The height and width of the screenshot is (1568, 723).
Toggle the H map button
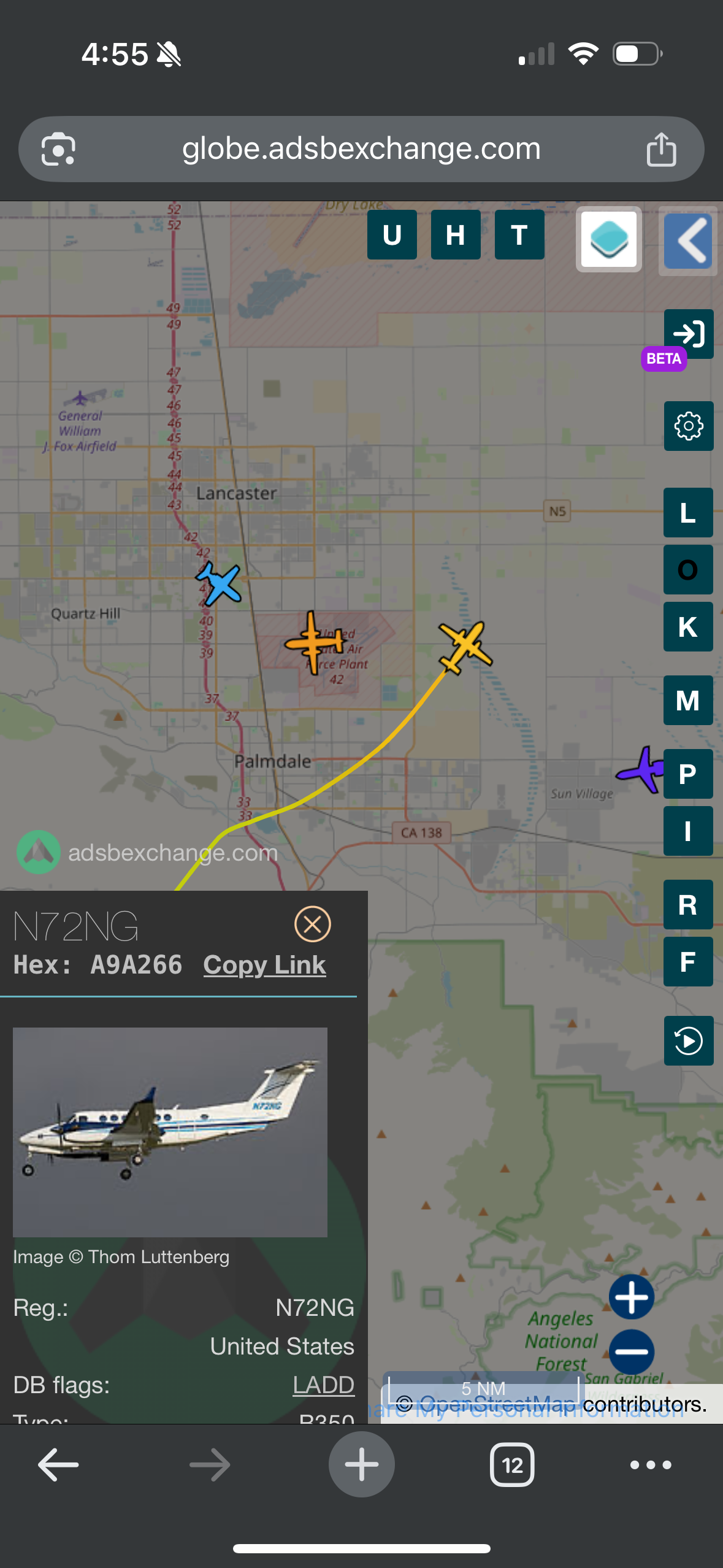(456, 235)
